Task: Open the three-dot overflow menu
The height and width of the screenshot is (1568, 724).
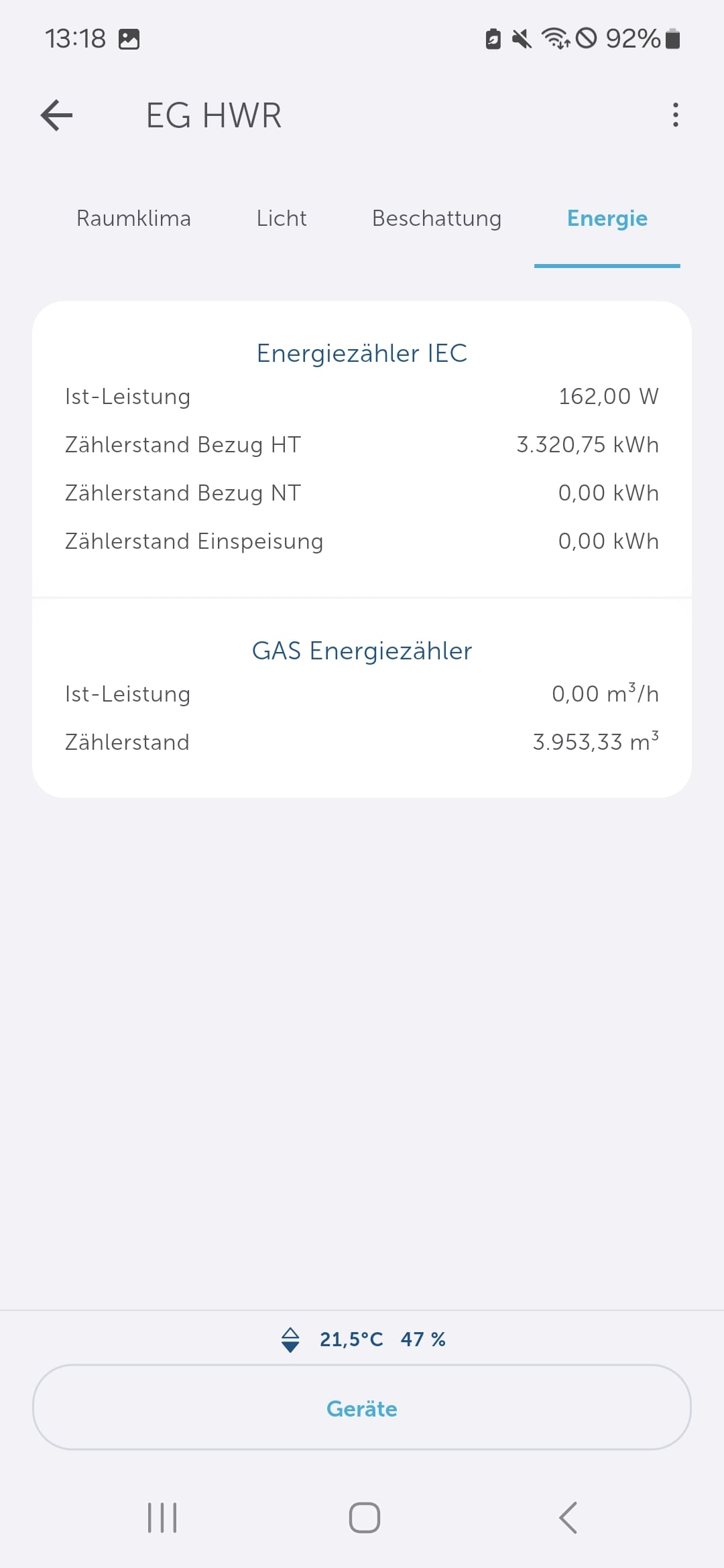Action: click(675, 115)
